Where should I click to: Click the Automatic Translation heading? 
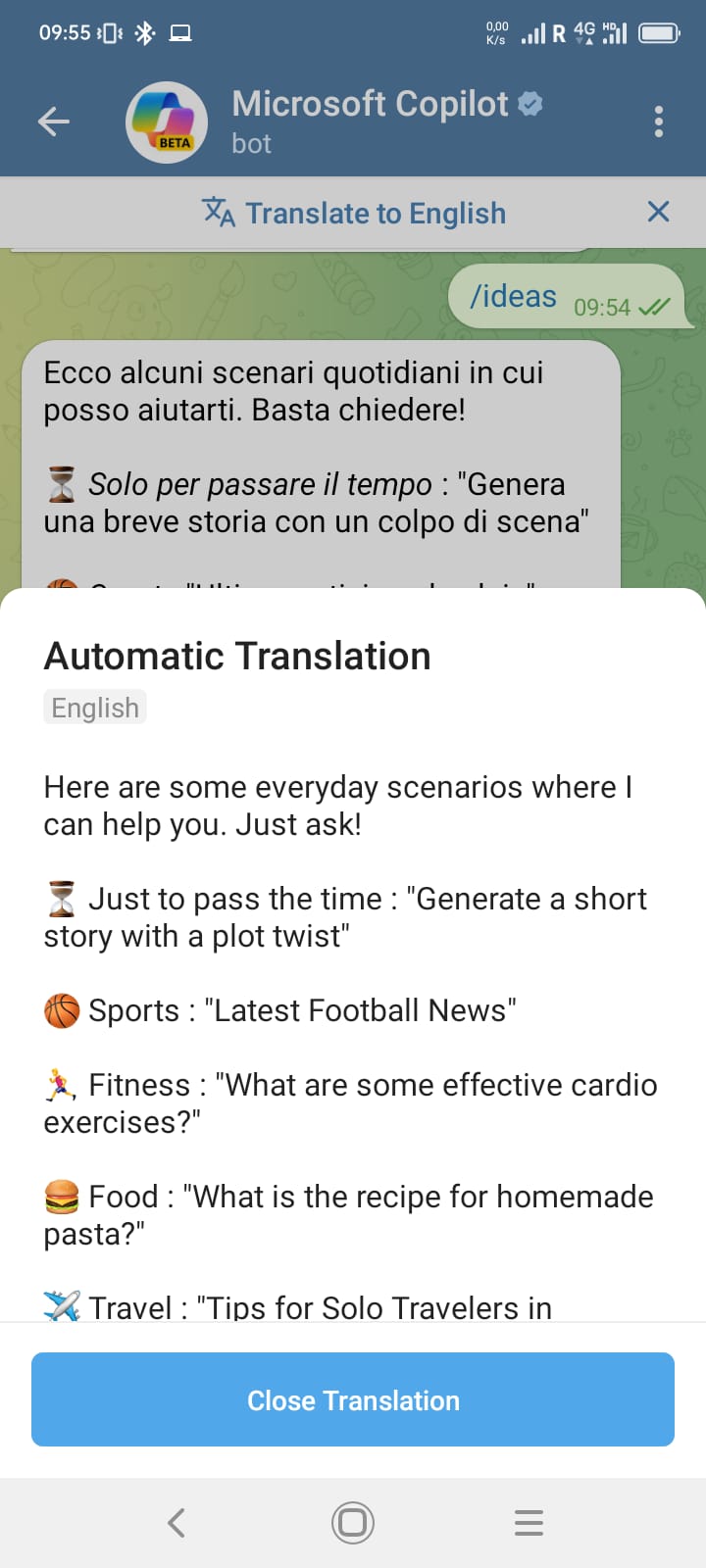(236, 656)
